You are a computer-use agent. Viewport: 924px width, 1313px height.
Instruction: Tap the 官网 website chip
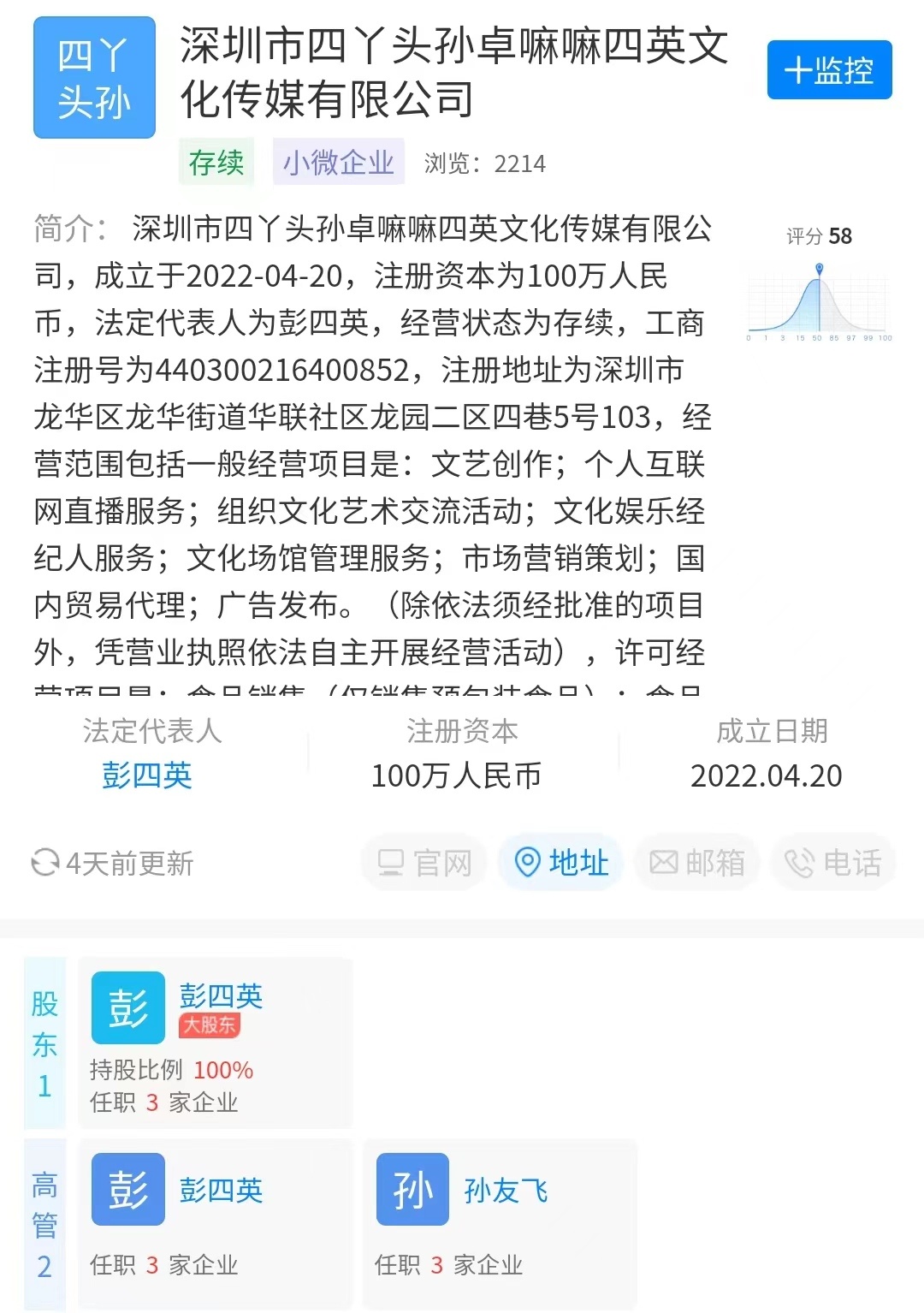(x=425, y=862)
